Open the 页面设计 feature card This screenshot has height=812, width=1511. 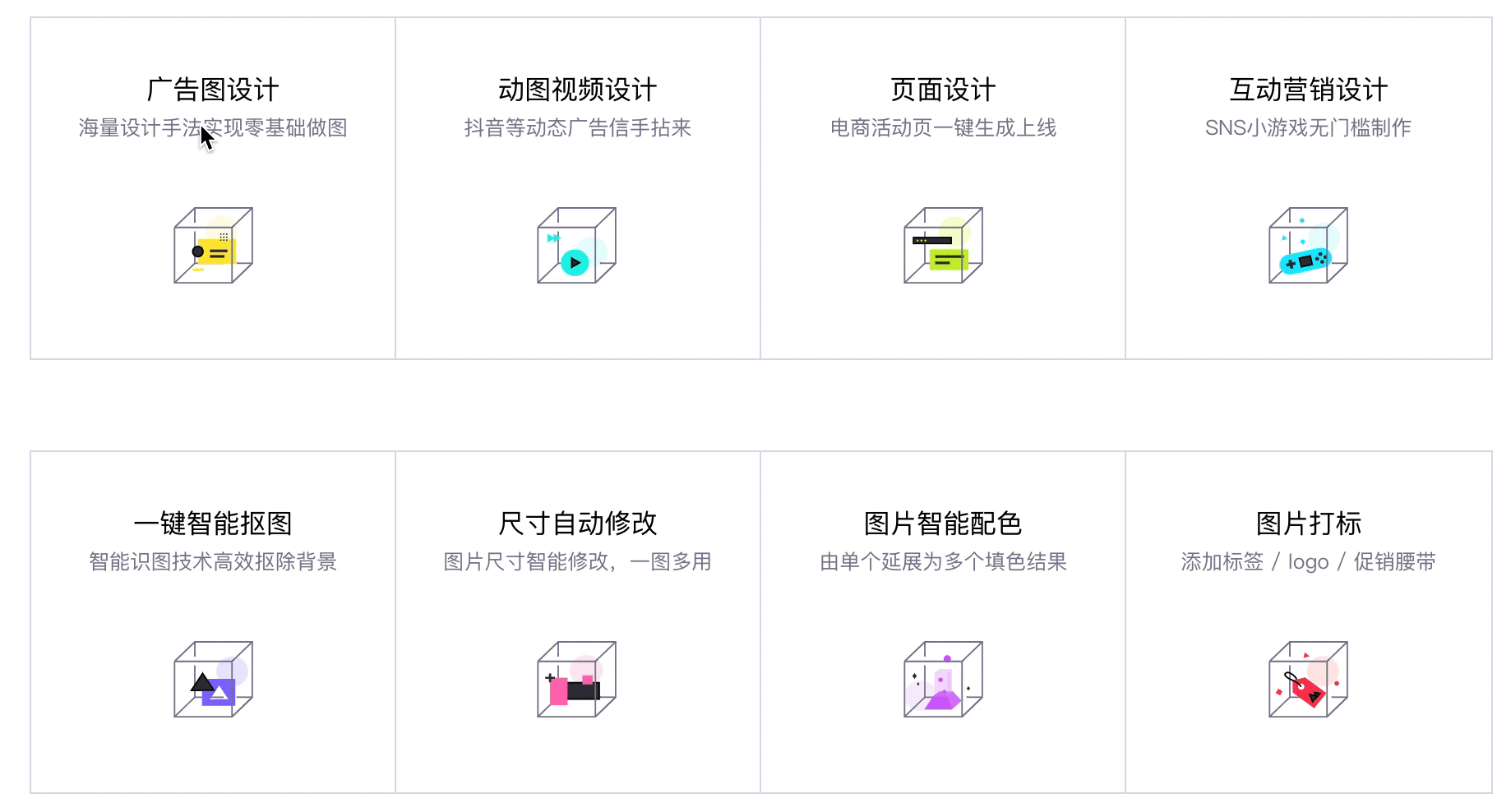[x=943, y=188]
